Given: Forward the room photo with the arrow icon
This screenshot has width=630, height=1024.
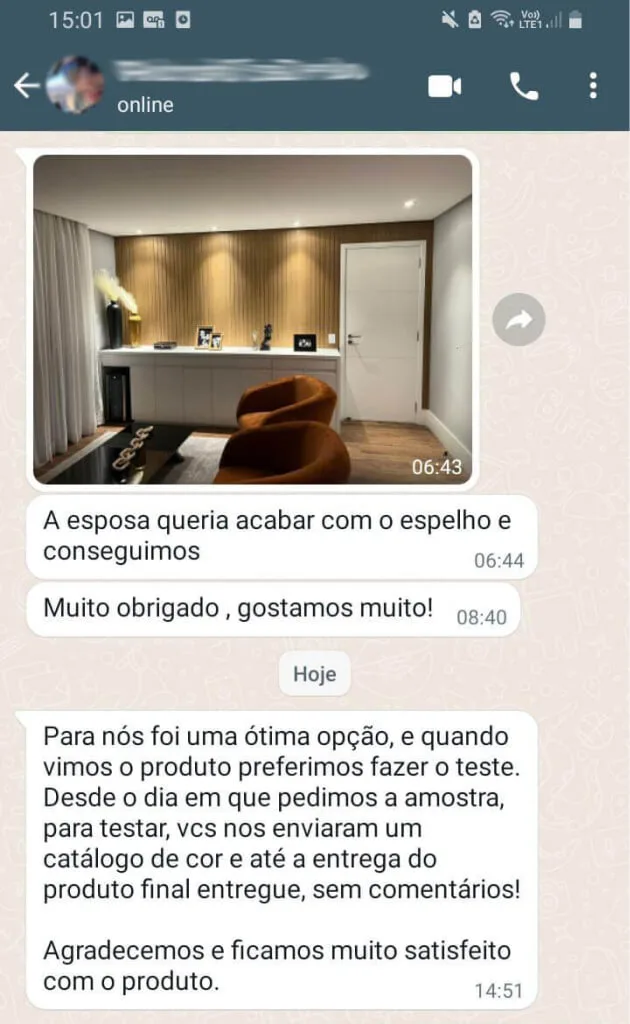Looking at the screenshot, I should tap(518, 319).
